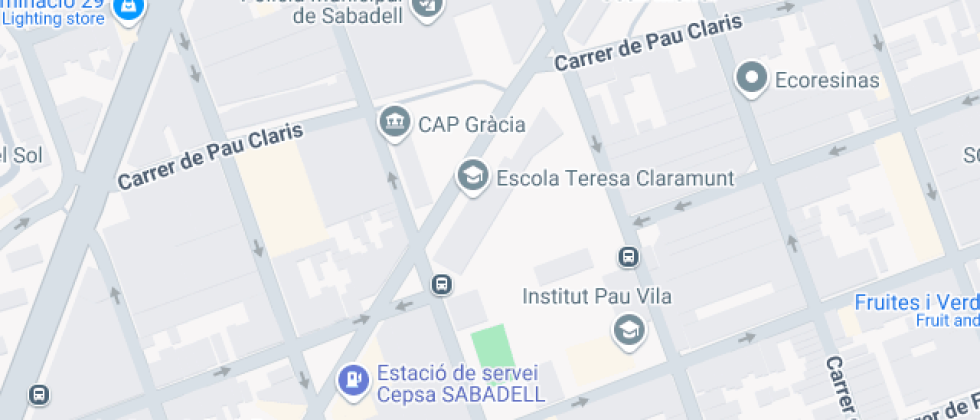Open the Lighting store shop marker
Viewport: 980px width, 420px height.
(127, 9)
